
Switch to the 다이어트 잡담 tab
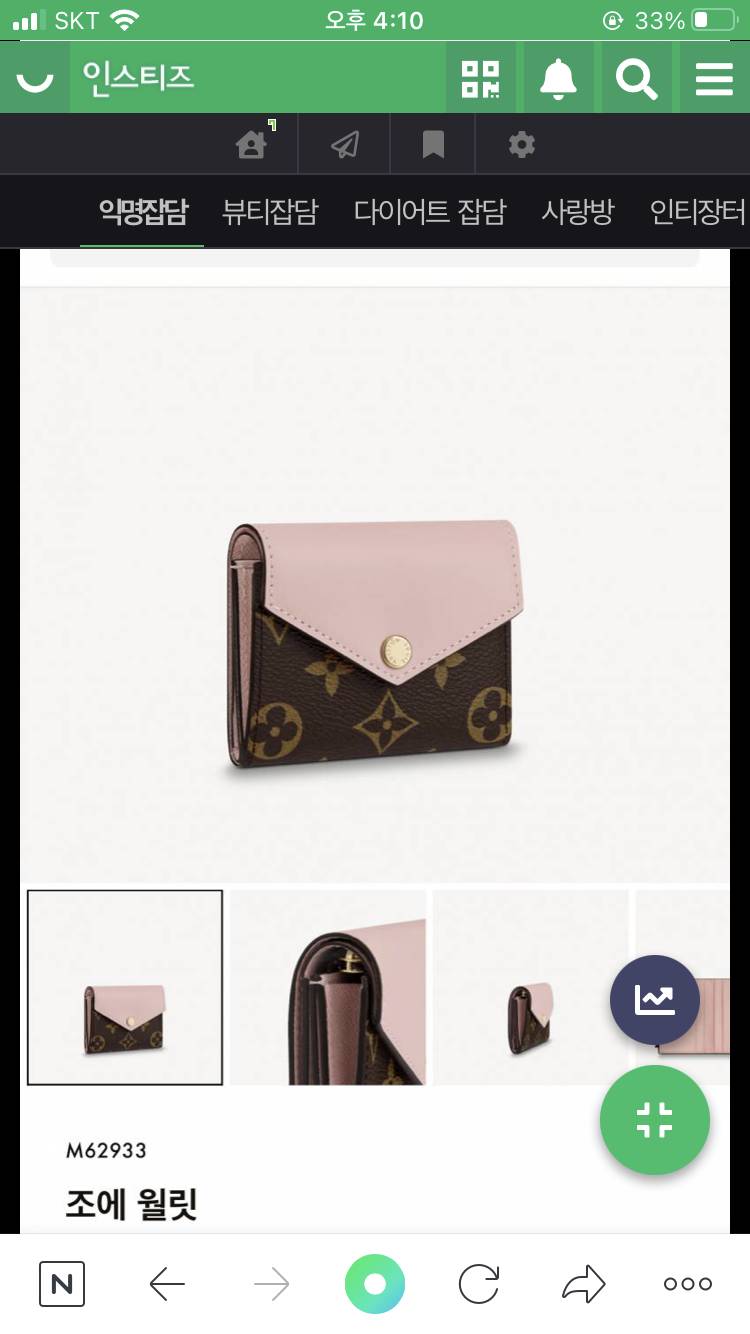(430, 212)
